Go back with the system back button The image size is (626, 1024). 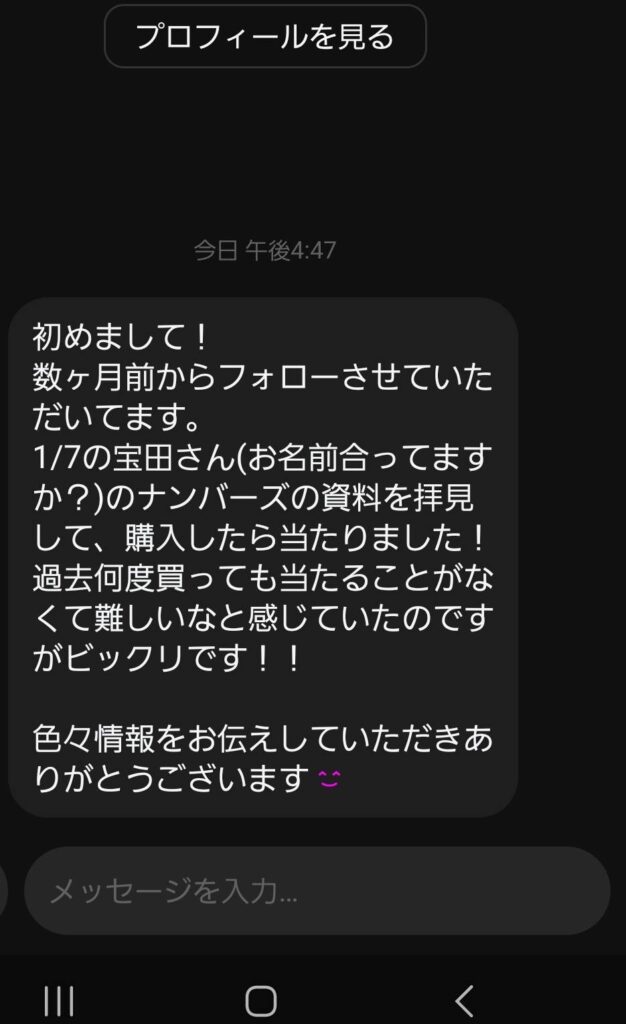pos(464,999)
